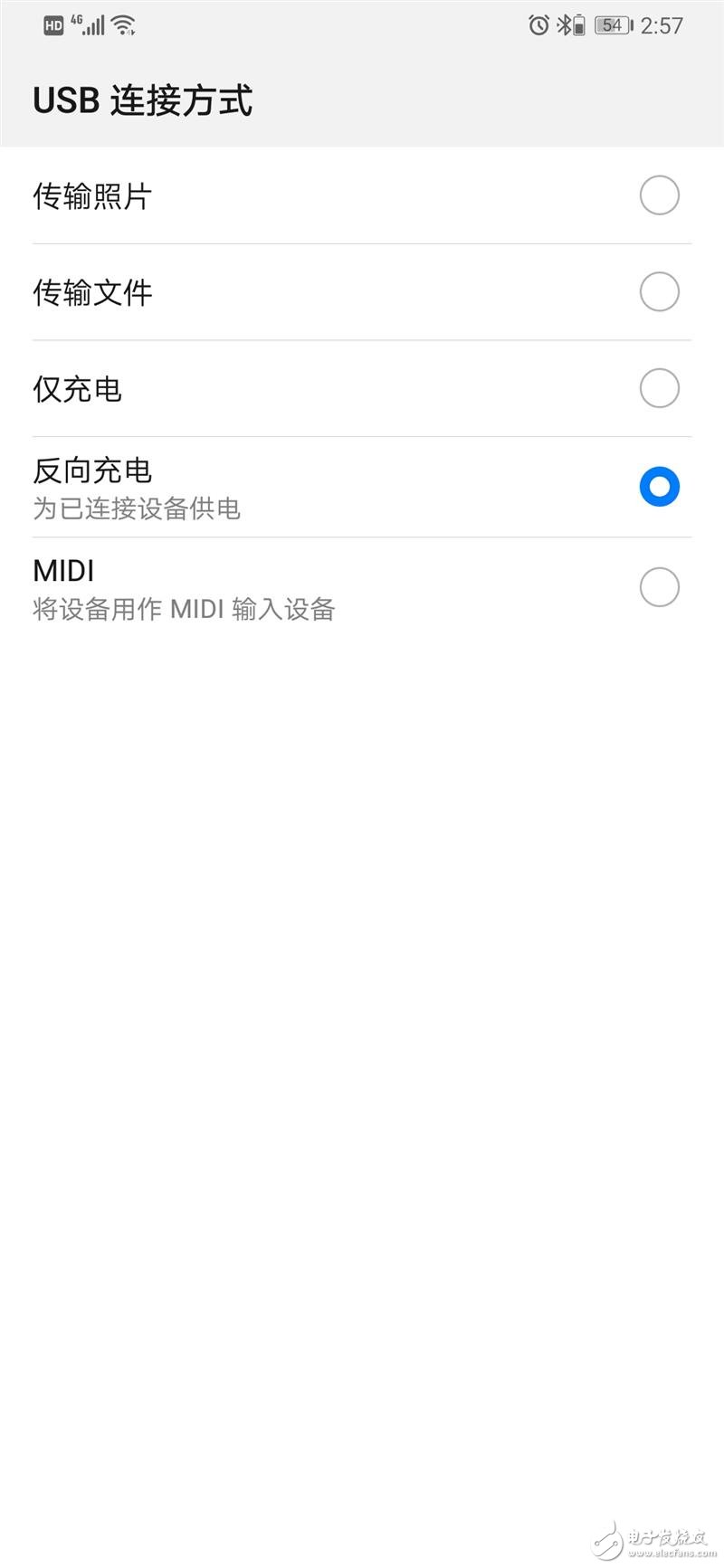Enable MIDI input device mode
The width and height of the screenshot is (724, 1568).
click(x=362, y=588)
